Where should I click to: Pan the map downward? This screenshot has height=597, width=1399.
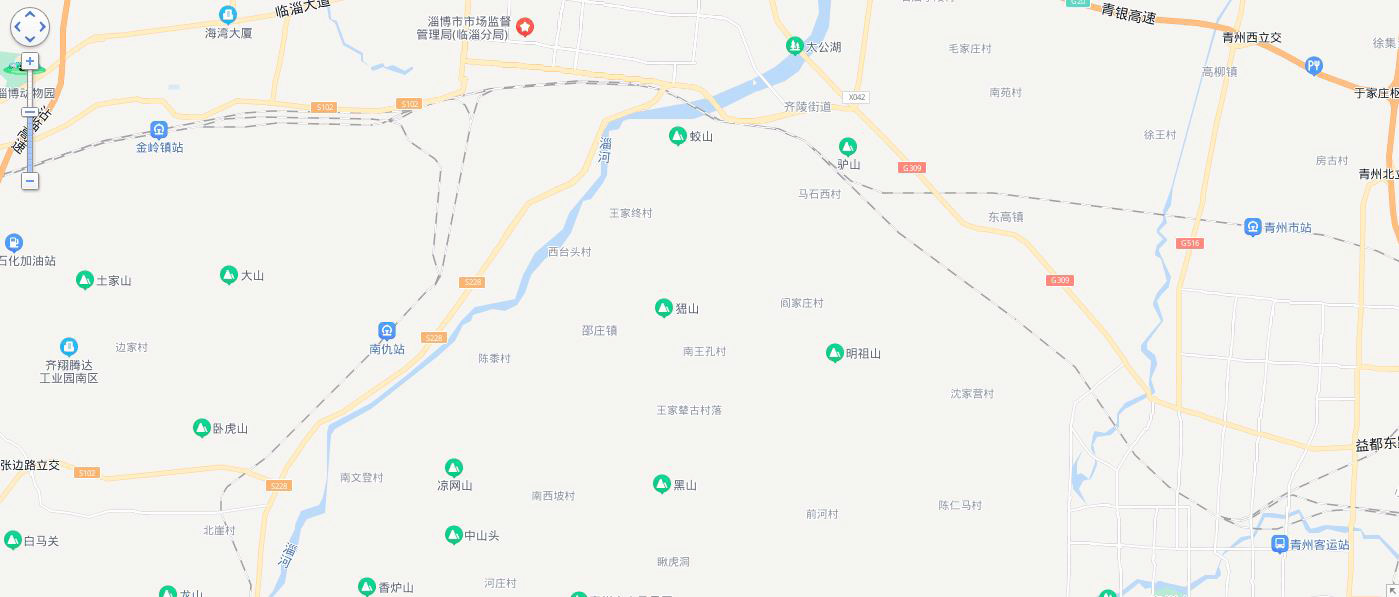(x=30, y=39)
